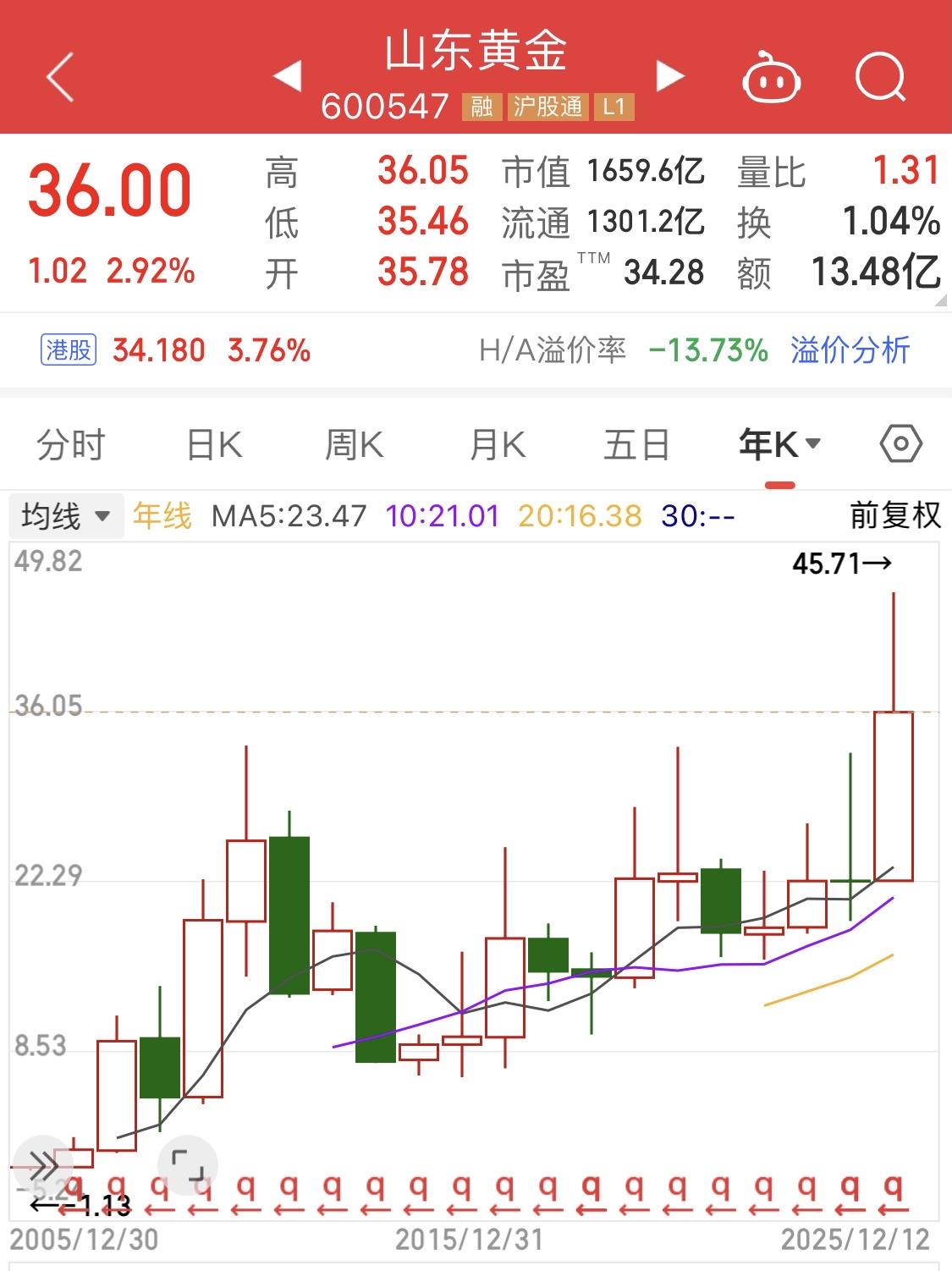Enter fullscreen chart view
This screenshot has width=952, height=1271.
pyautogui.click(x=188, y=1165)
